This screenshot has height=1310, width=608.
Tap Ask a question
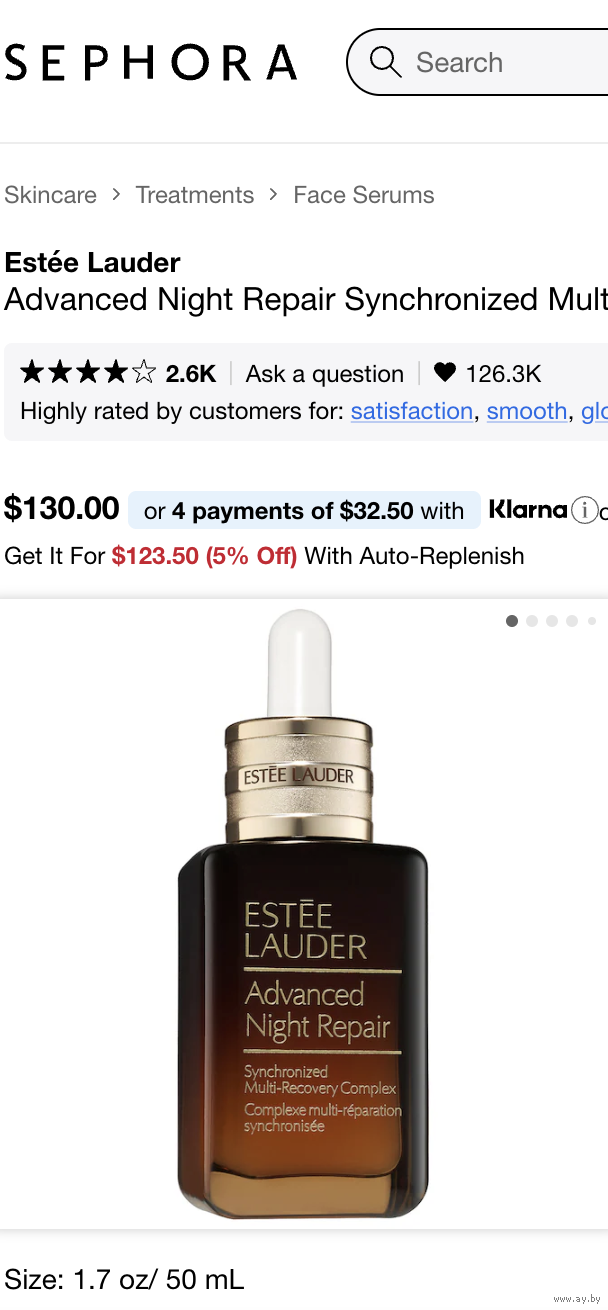point(325,374)
